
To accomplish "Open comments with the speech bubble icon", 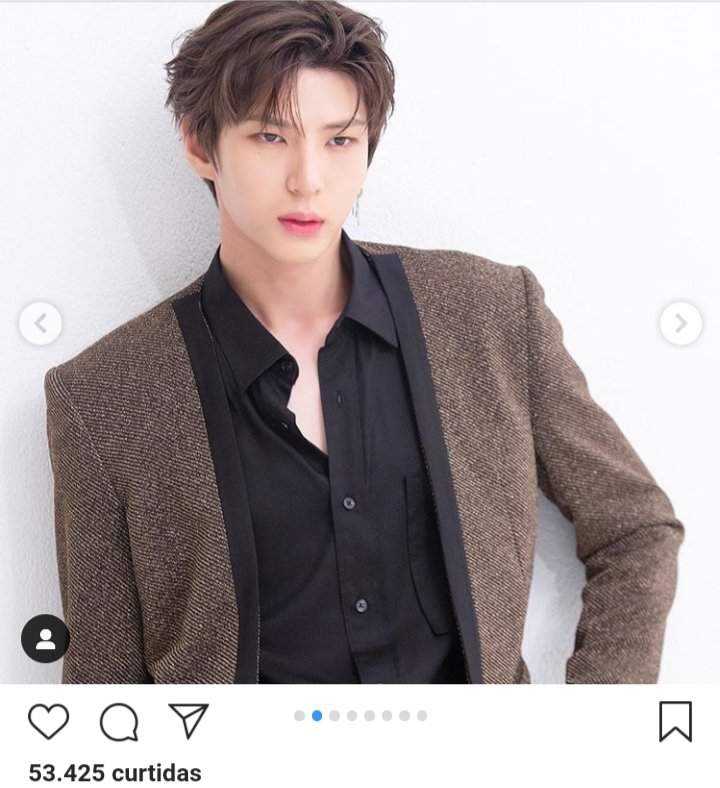I will [x=118, y=721].
